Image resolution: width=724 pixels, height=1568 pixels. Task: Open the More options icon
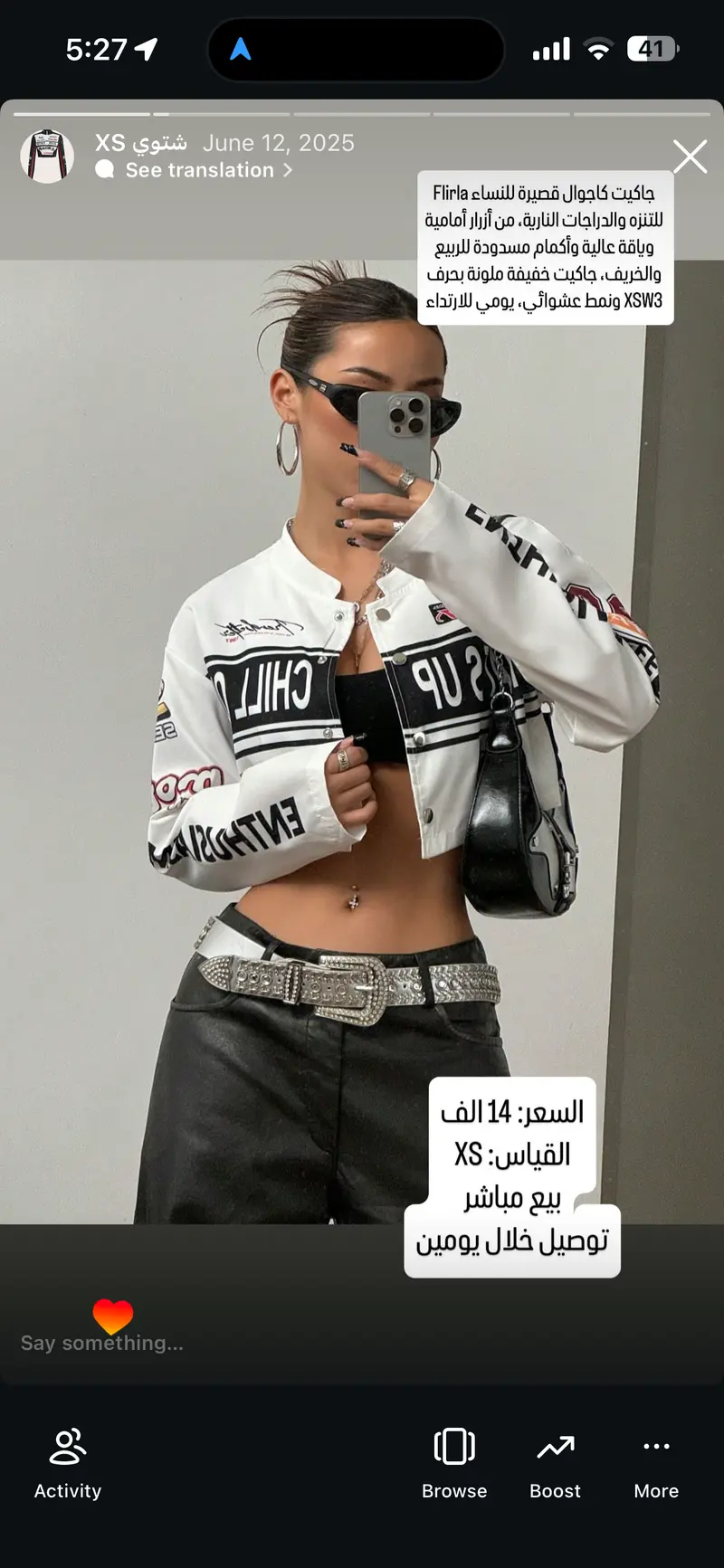[655, 1446]
